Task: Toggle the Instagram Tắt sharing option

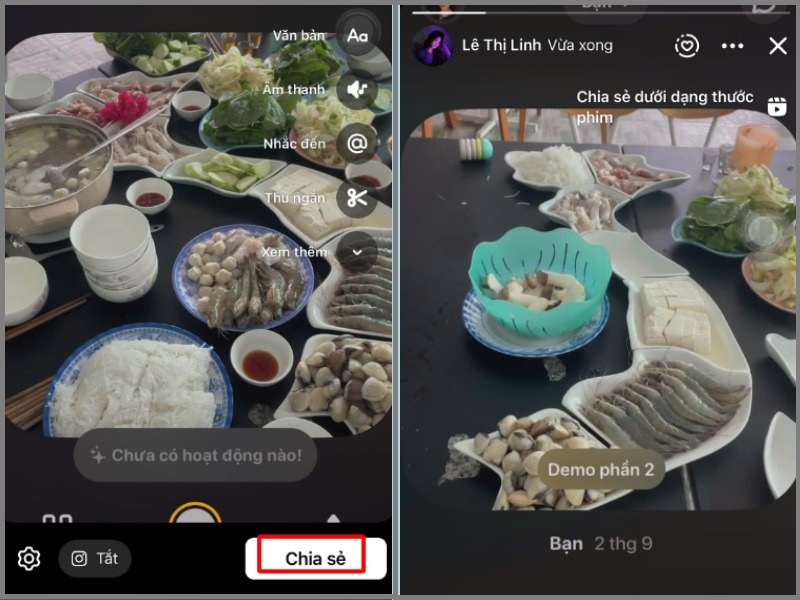Action: click(95, 559)
